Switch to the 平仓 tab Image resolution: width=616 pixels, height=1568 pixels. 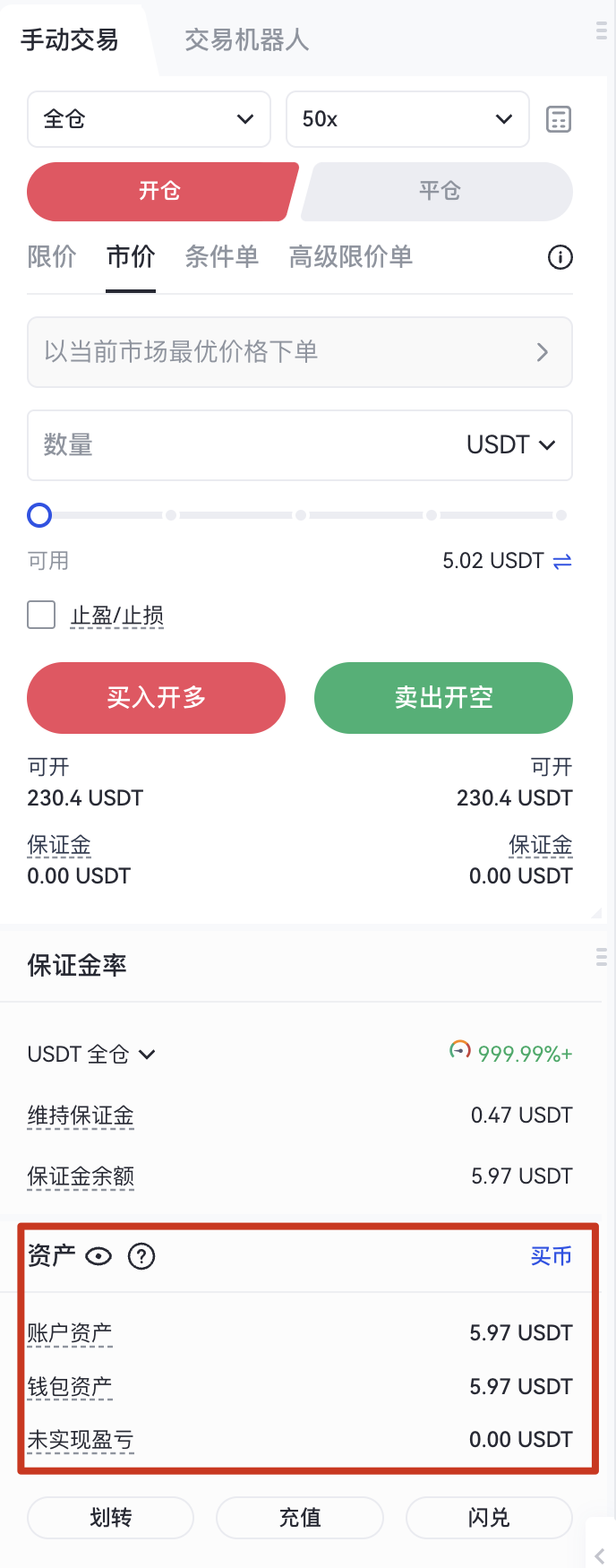(x=439, y=191)
